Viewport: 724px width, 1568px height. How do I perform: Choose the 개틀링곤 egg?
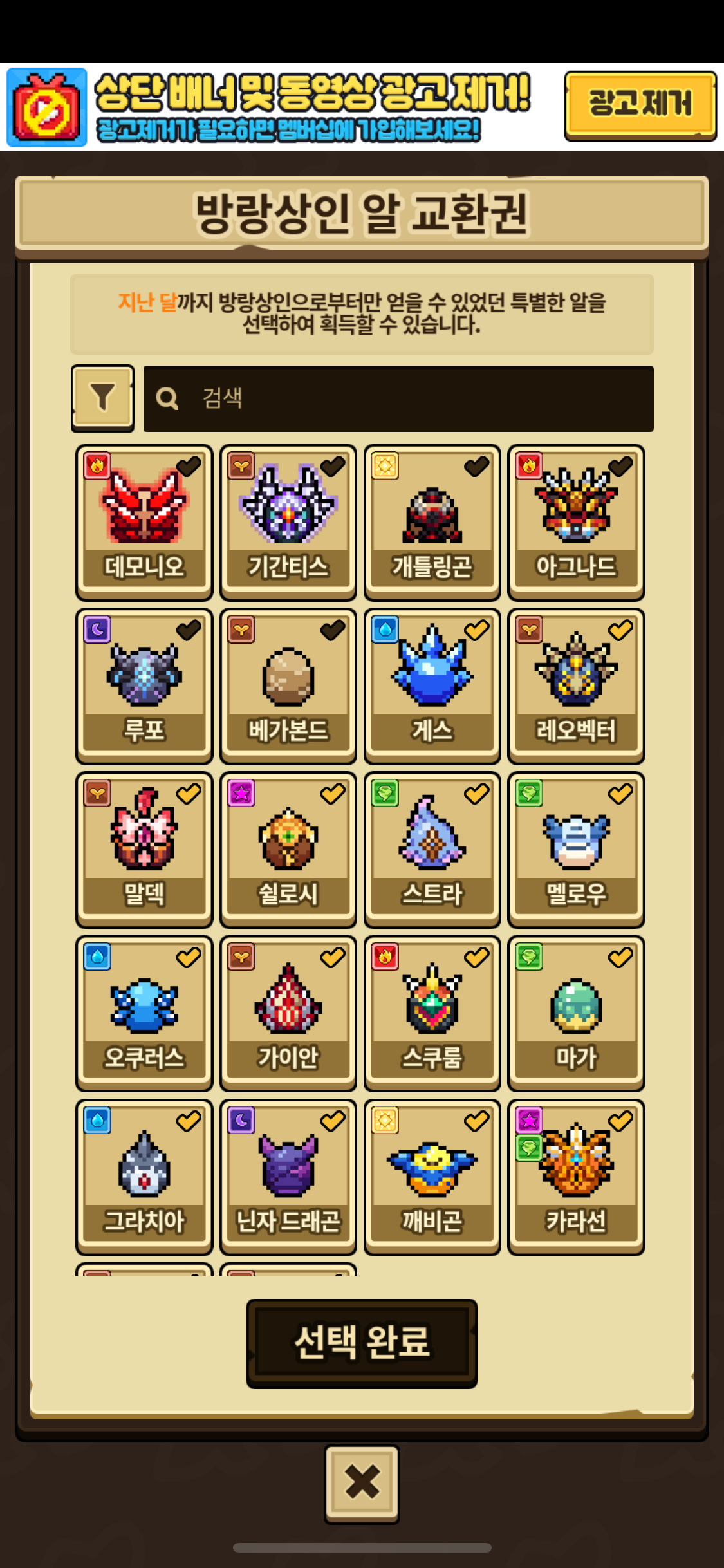[432, 523]
